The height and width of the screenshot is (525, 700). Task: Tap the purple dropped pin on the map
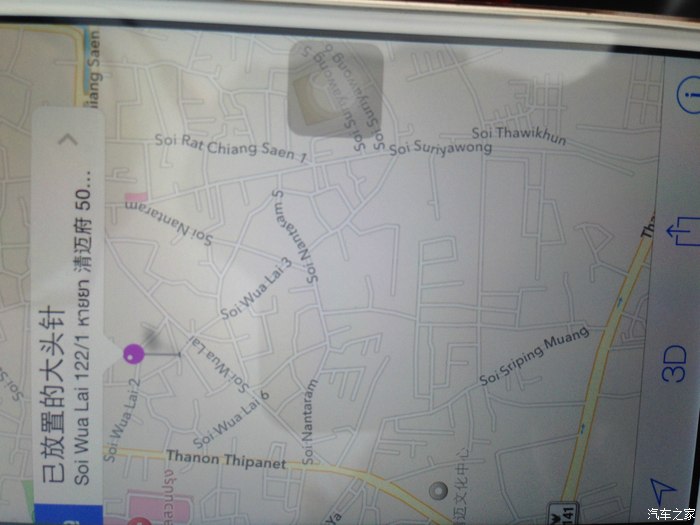tap(132, 353)
